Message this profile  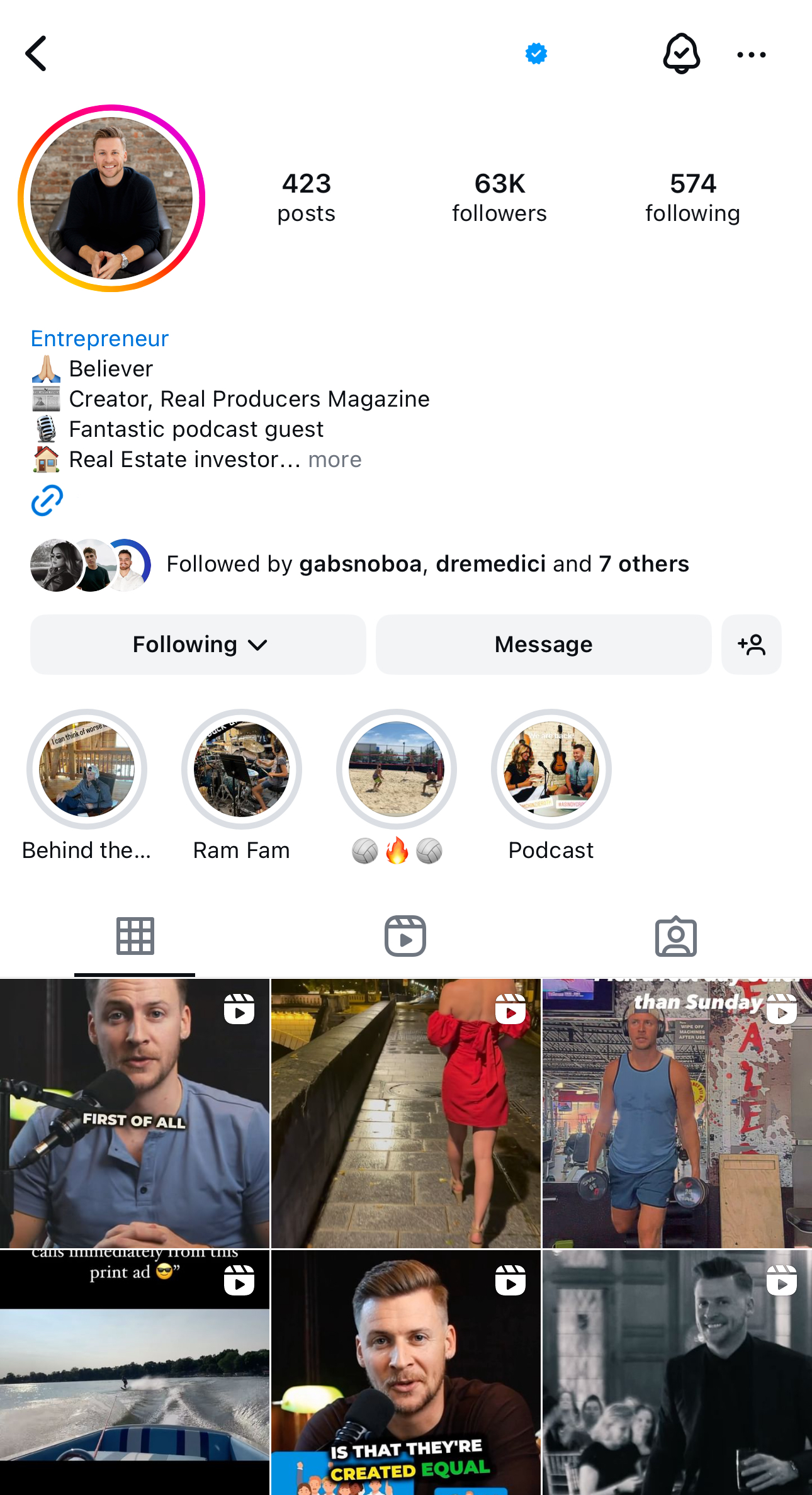point(543,645)
